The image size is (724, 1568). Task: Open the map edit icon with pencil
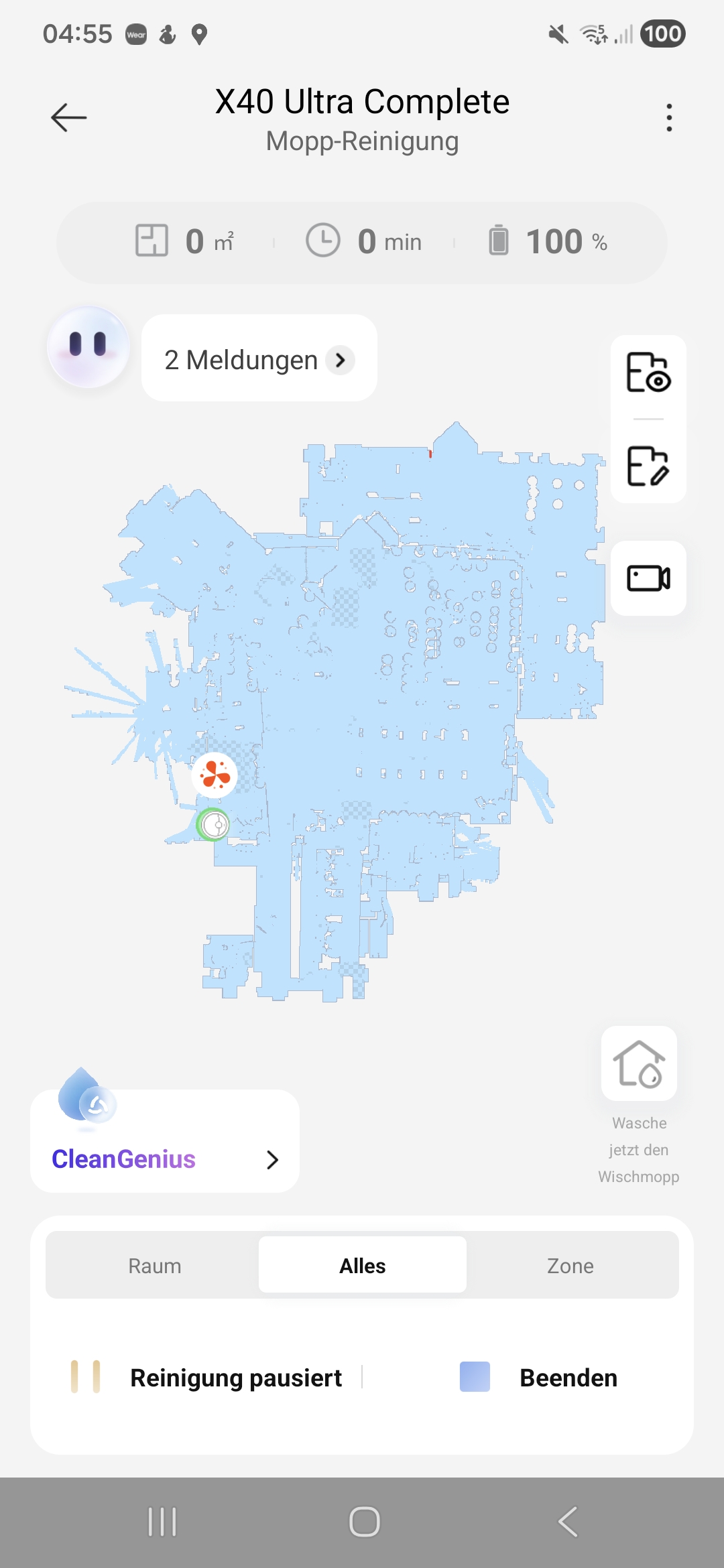click(x=648, y=466)
